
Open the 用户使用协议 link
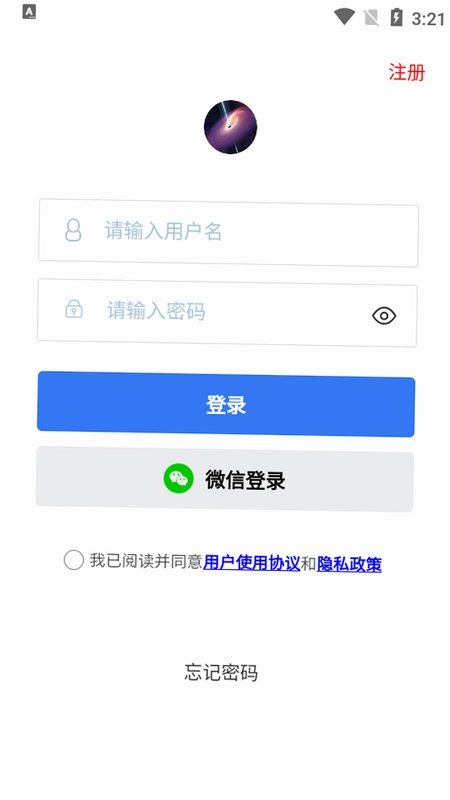pos(252,563)
